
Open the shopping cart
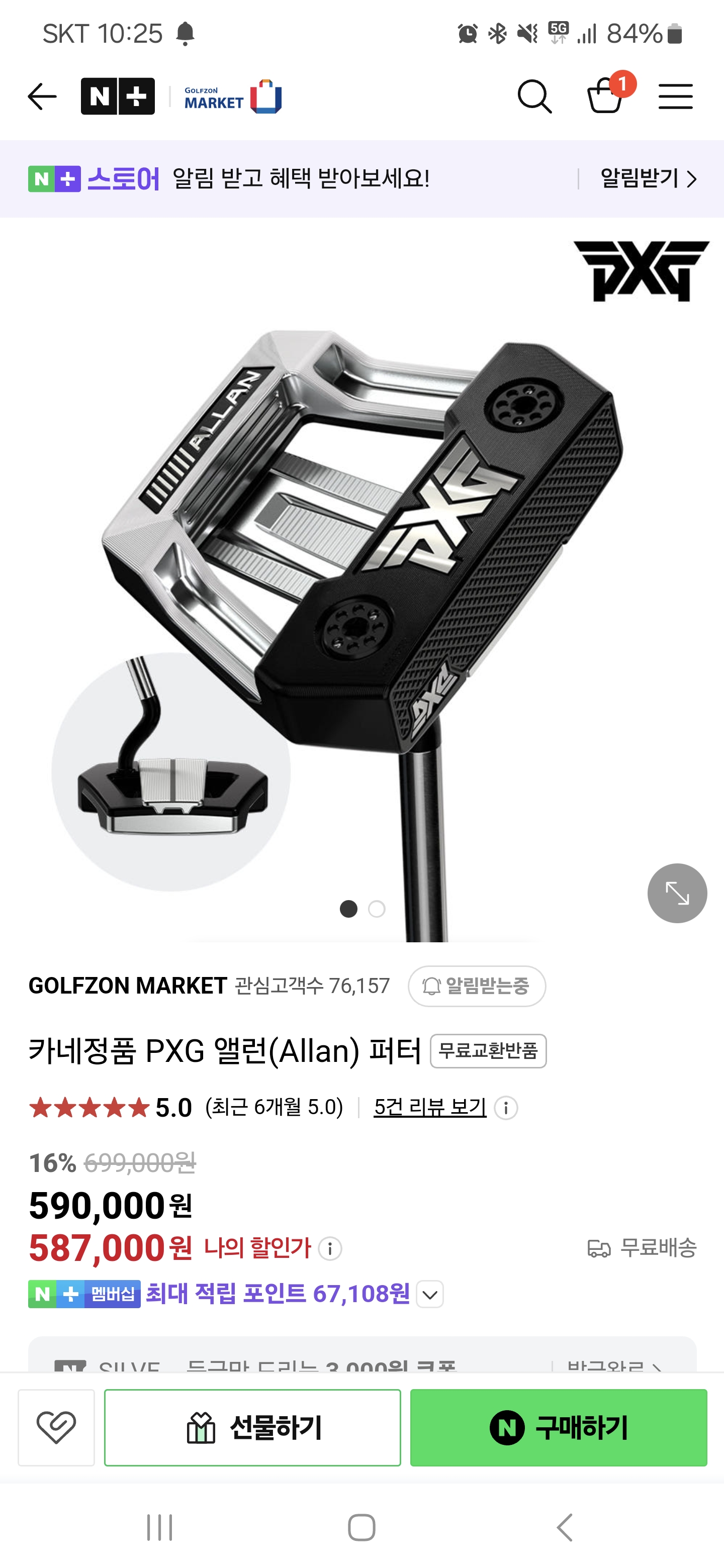[605, 96]
